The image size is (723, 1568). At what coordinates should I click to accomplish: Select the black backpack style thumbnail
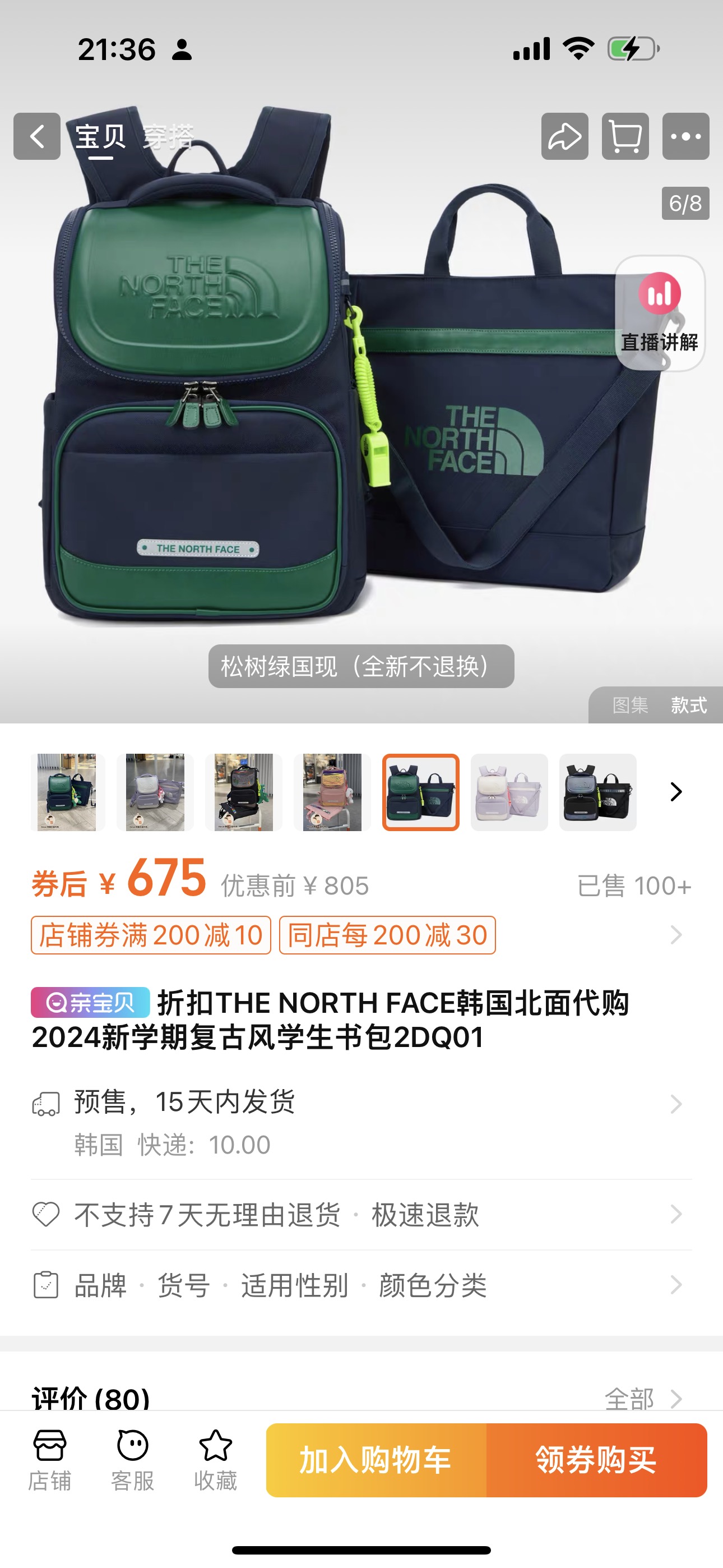coord(597,792)
